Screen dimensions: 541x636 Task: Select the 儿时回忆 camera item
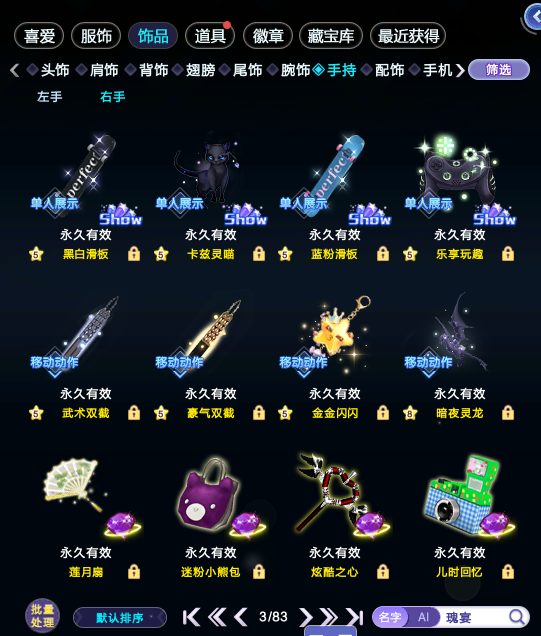click(x=459, y=515)
